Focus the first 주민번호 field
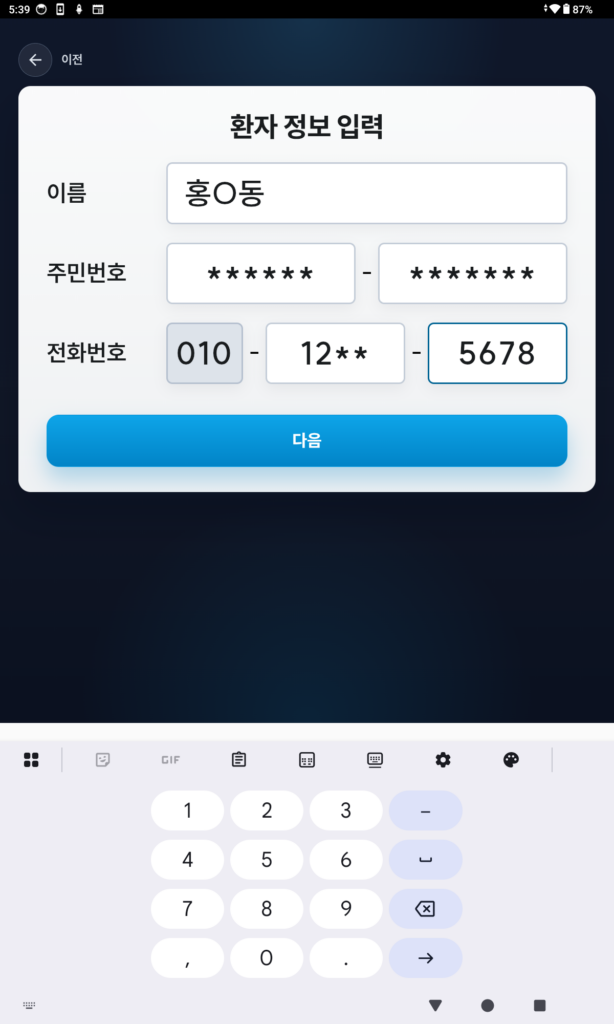 click(260, 273)
